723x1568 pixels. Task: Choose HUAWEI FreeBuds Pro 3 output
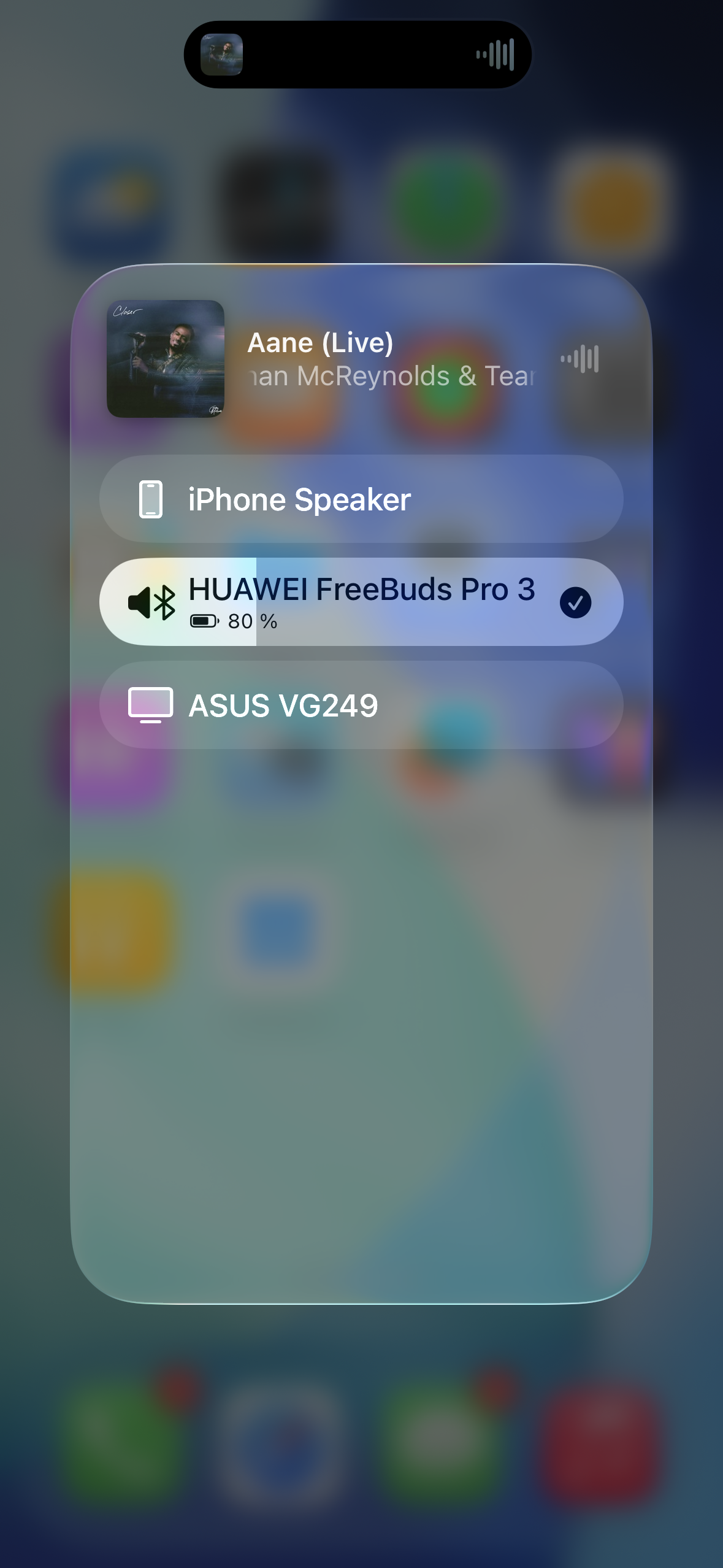361,602
